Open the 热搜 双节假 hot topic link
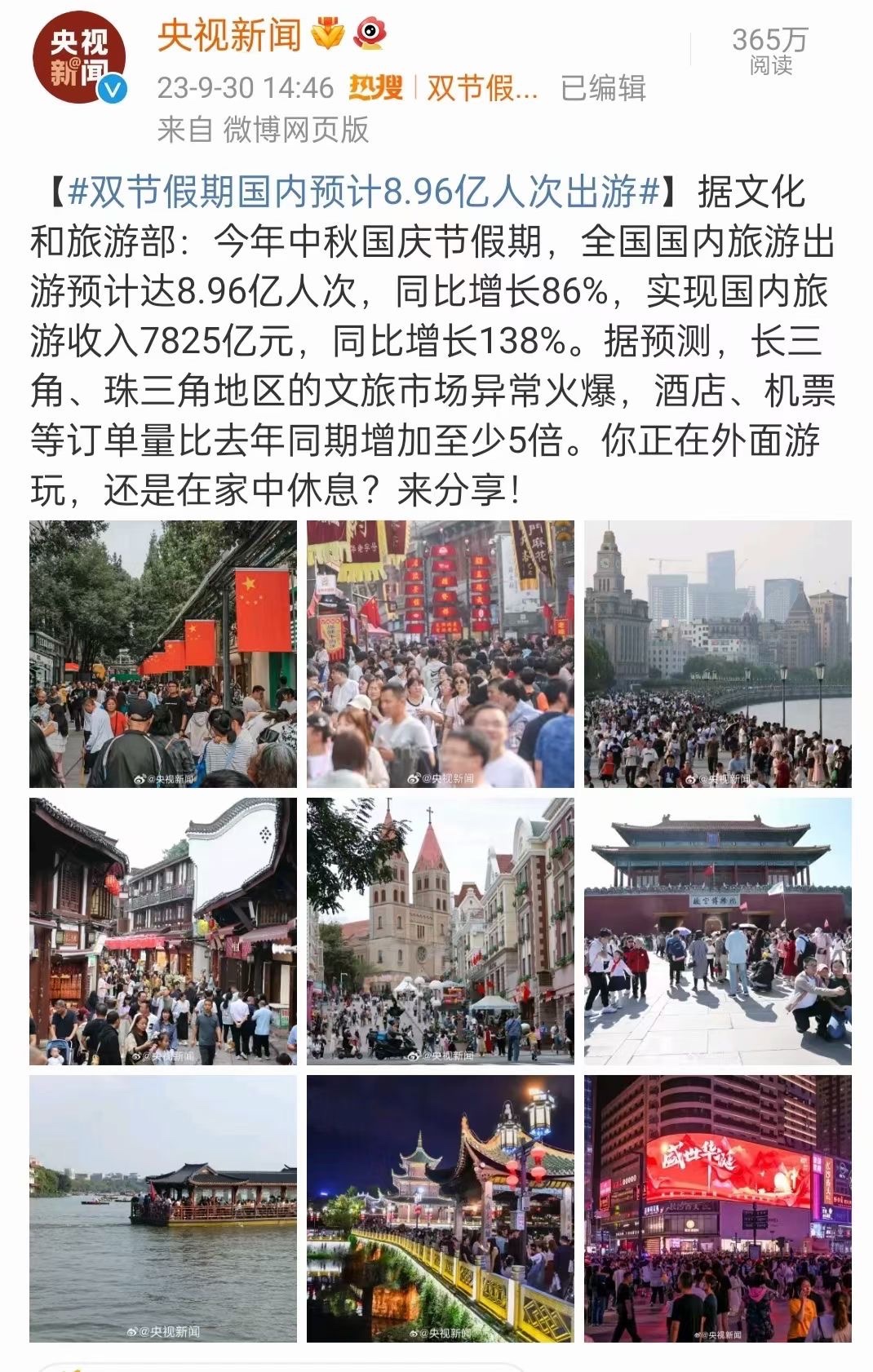The height and width of the screenshot is (1372, 873). pos(445,88)
